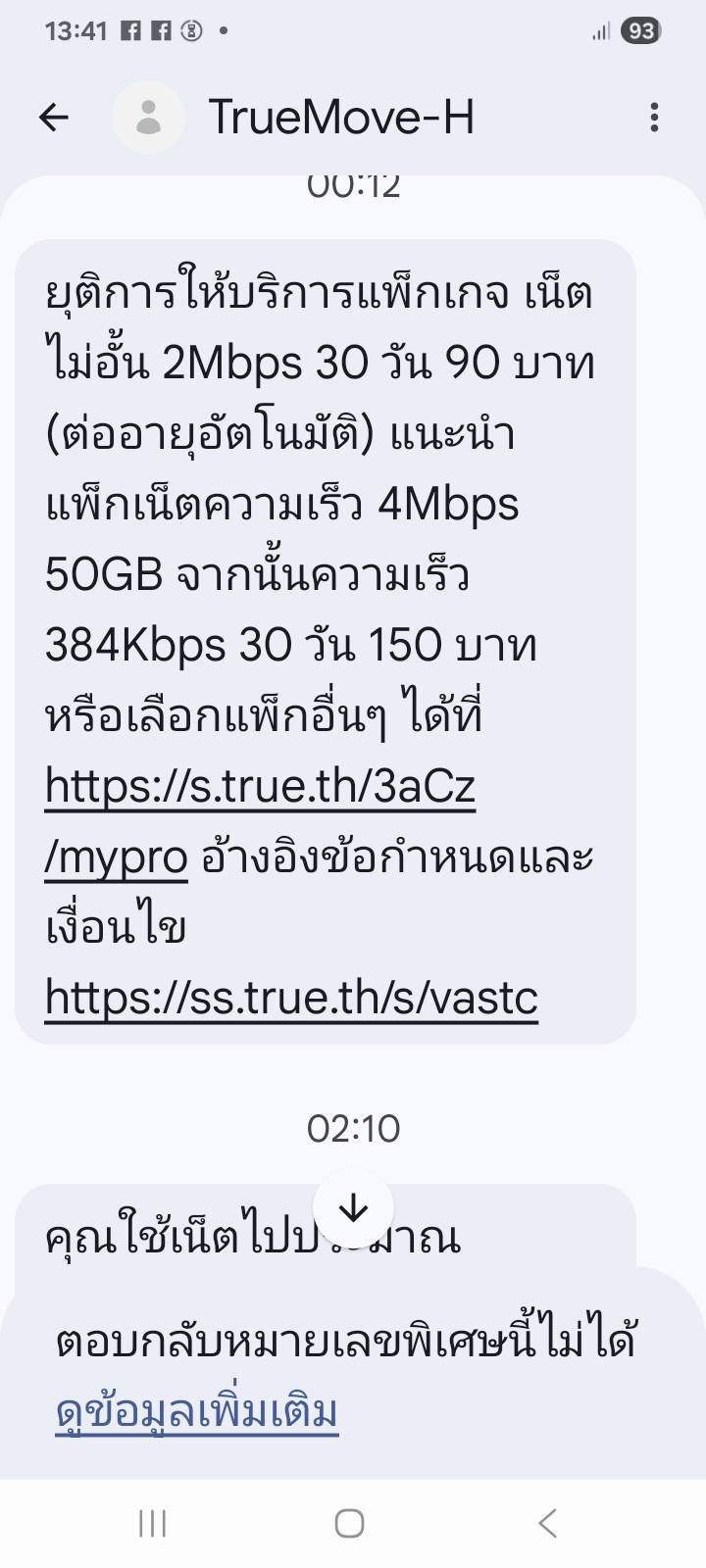Jump to latest message with down arrow

(353, 1208)
